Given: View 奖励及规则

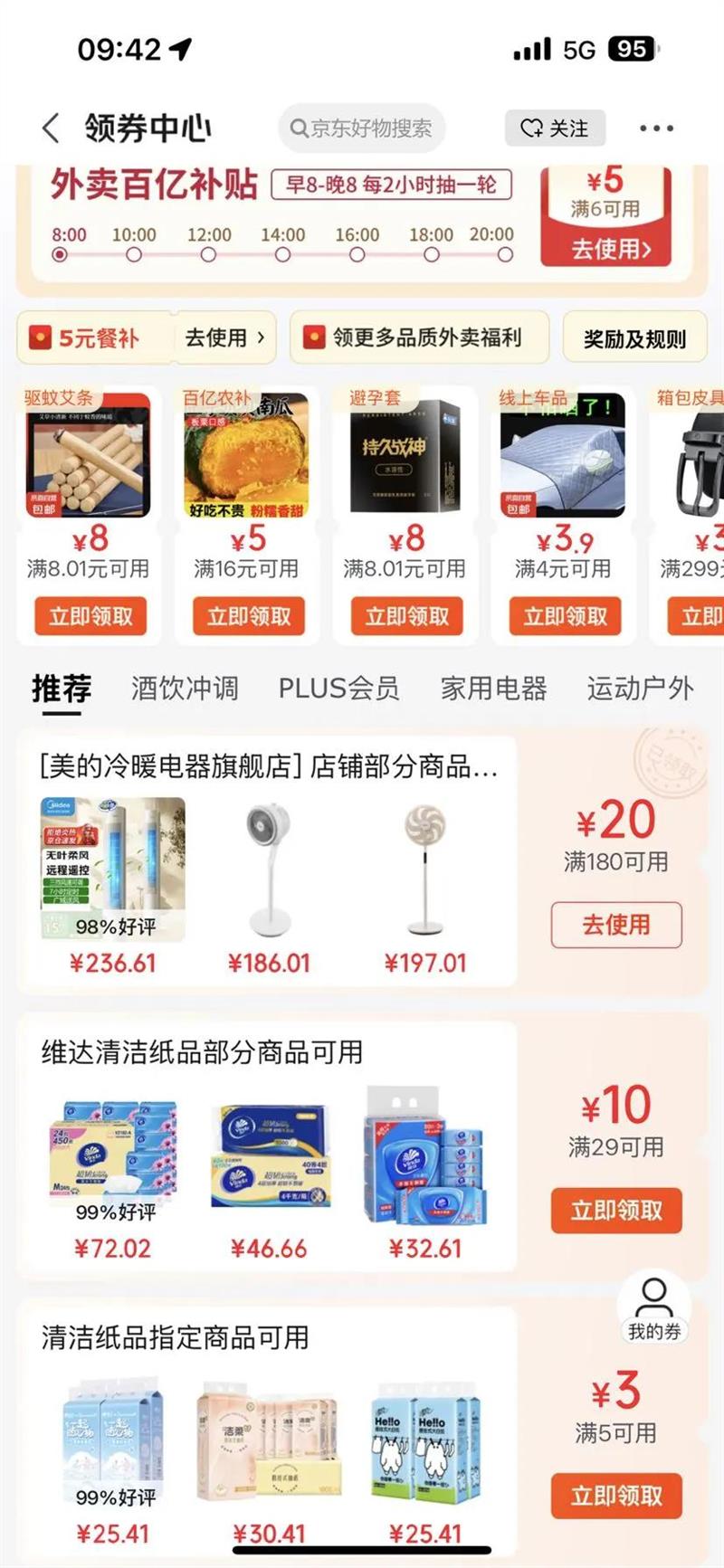Looking at the screenshot, I should point(634,338).
